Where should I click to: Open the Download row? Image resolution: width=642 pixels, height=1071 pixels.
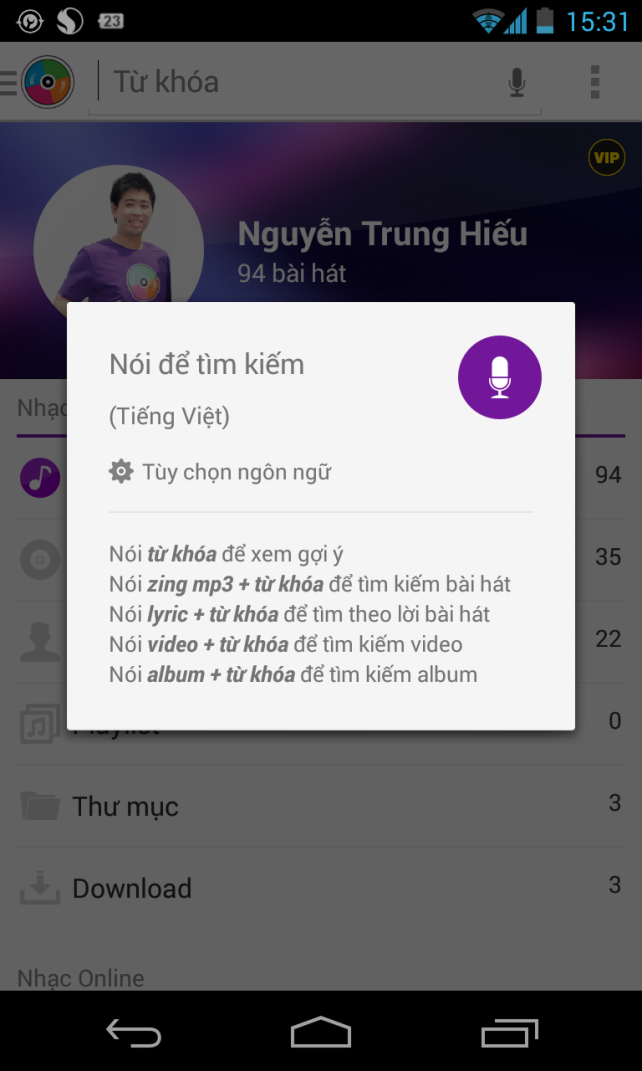pyautogui.click(x=320, y=888)
